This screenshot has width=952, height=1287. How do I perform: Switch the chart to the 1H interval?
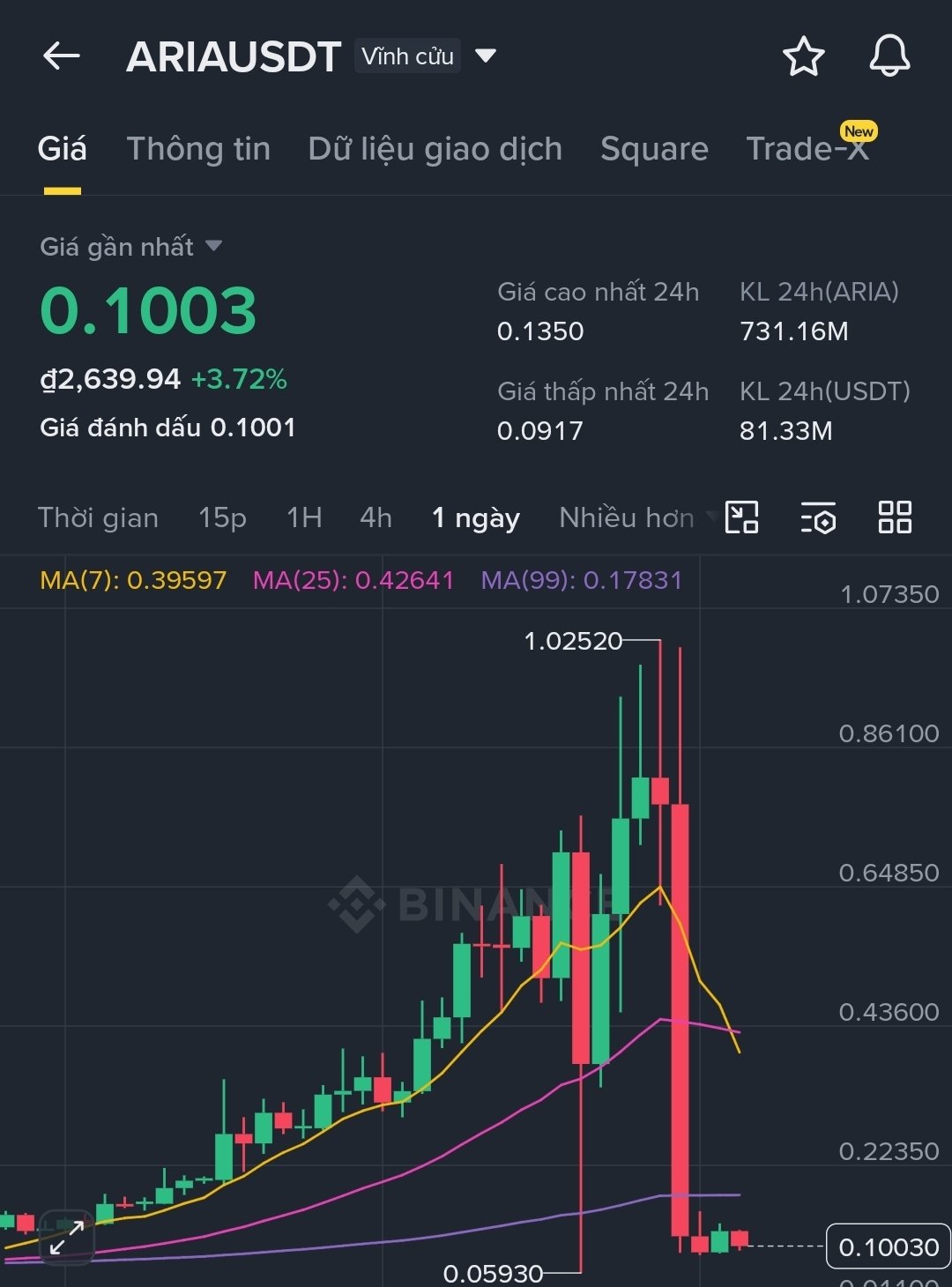tap(304, 517)
